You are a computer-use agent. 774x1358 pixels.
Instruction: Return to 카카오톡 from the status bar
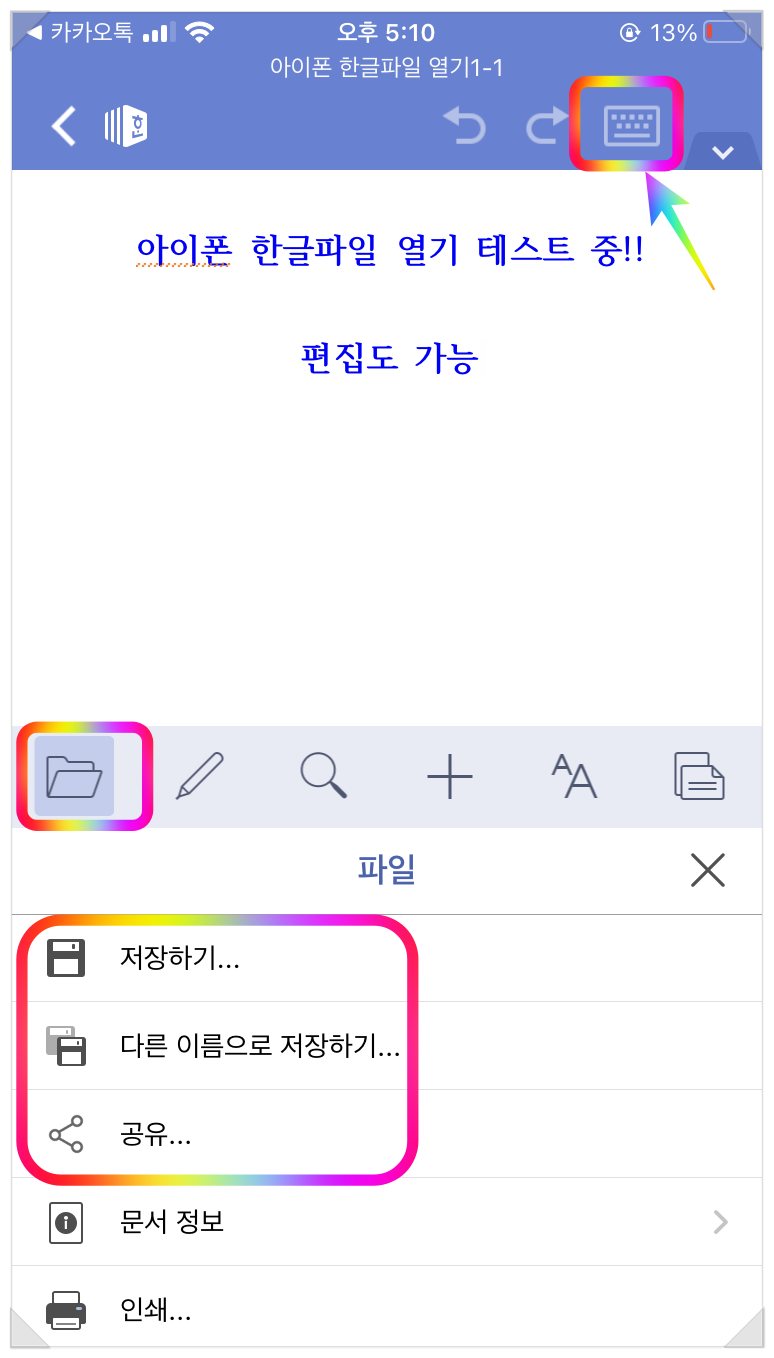80,32
